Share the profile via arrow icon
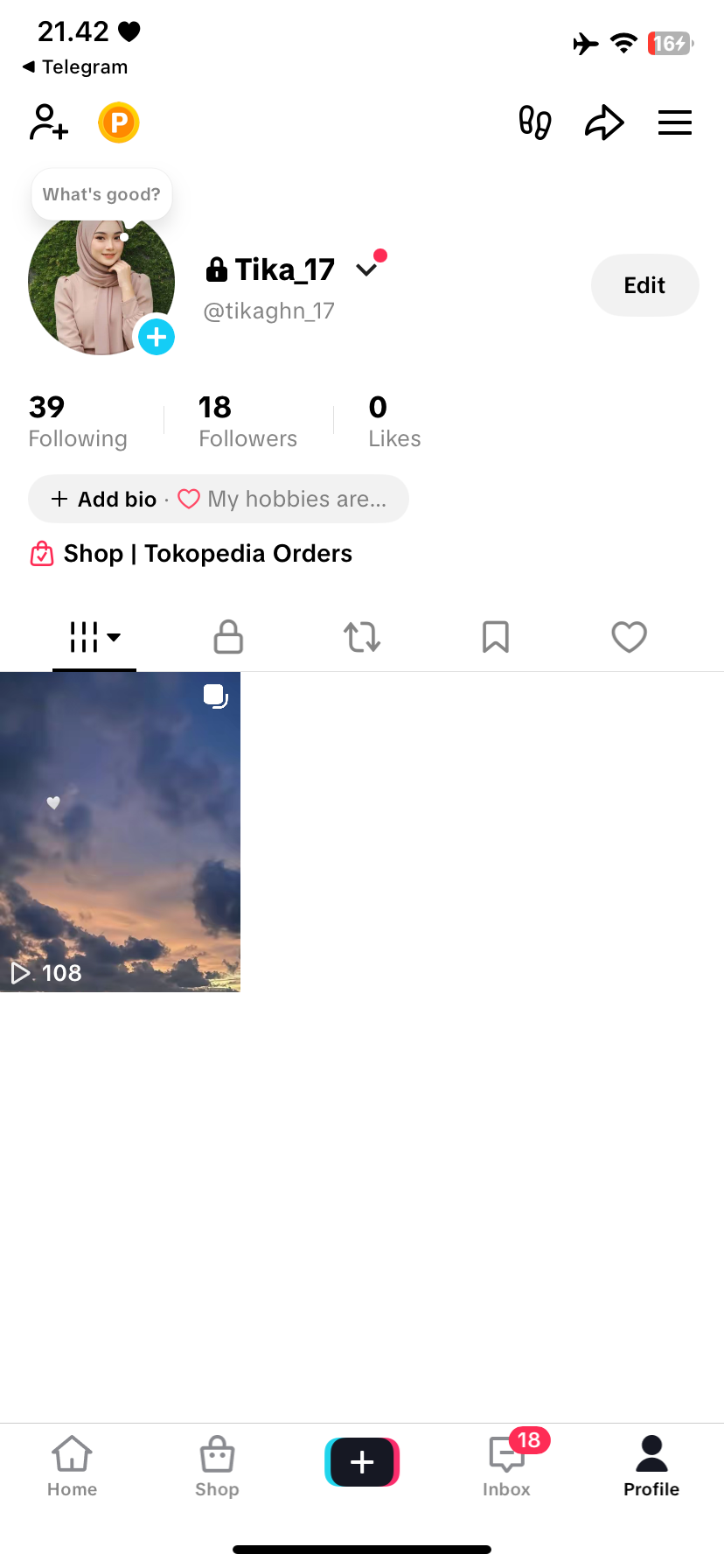The image size is (724, 1568). pyautogui.click(x=604, y=122)
